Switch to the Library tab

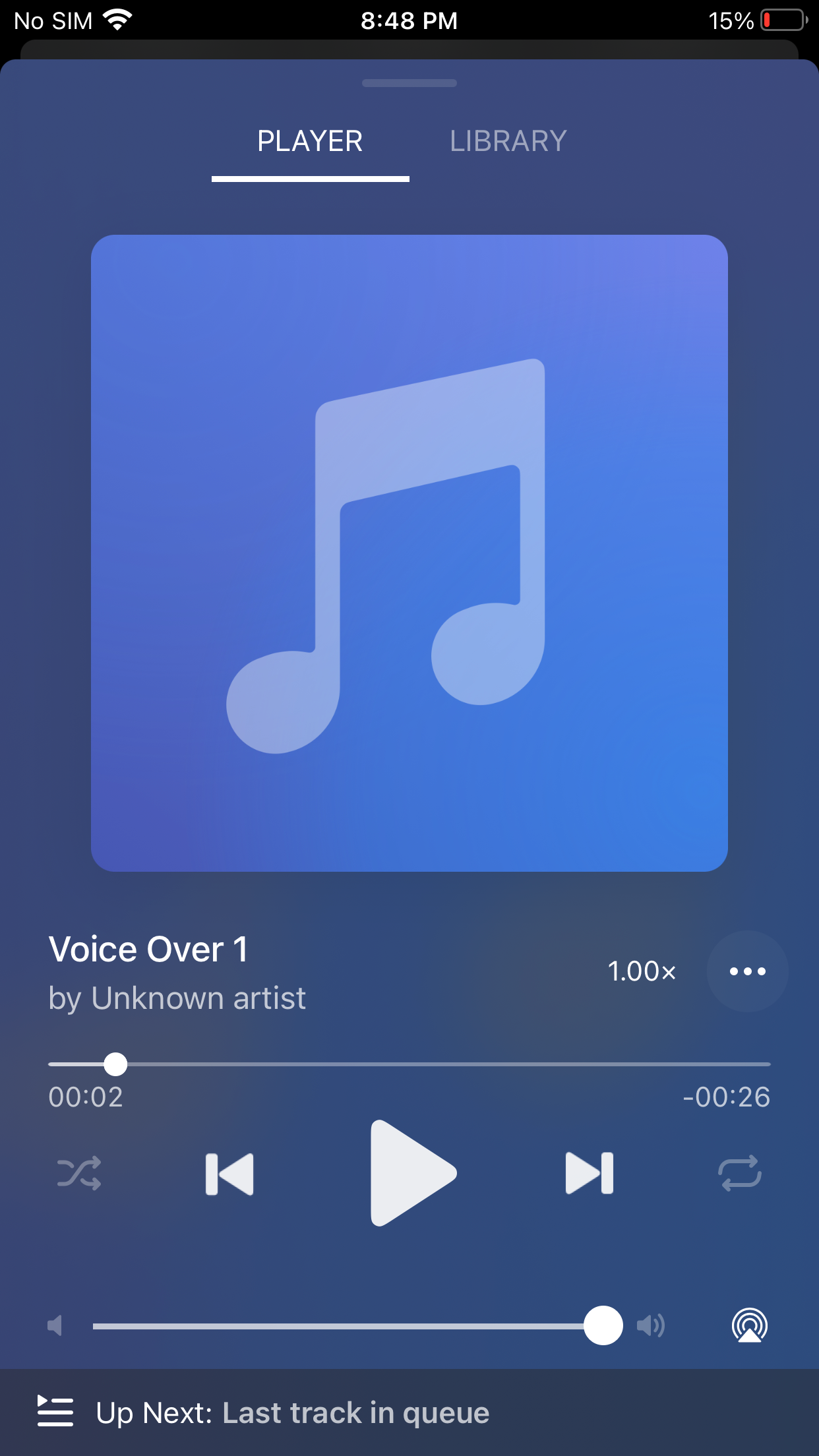point(508,141)
